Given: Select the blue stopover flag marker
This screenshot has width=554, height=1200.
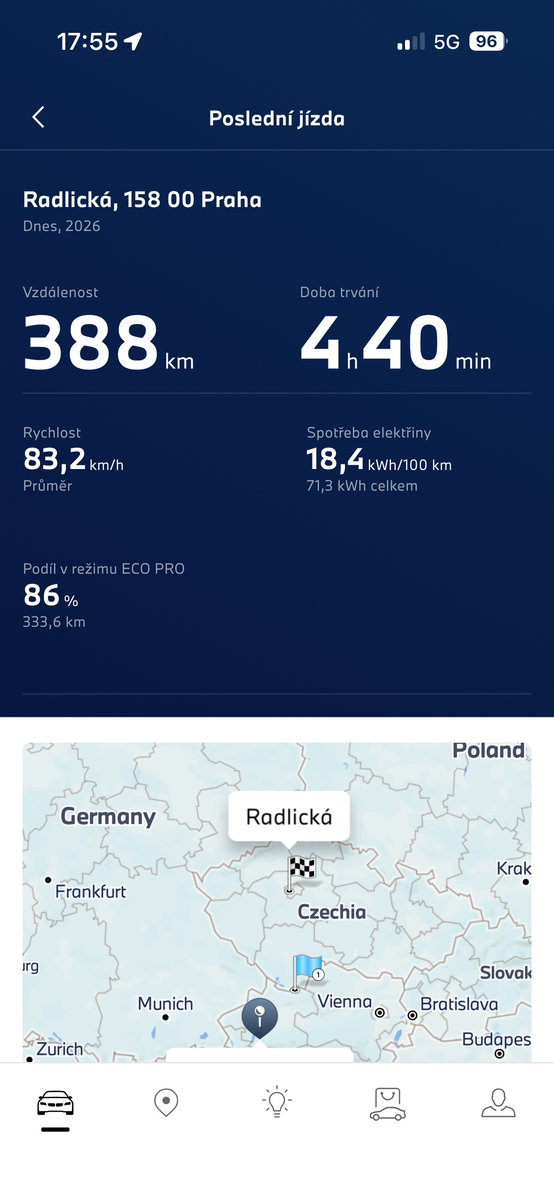Looking at the screenshot, I should [x=306, y=973].
